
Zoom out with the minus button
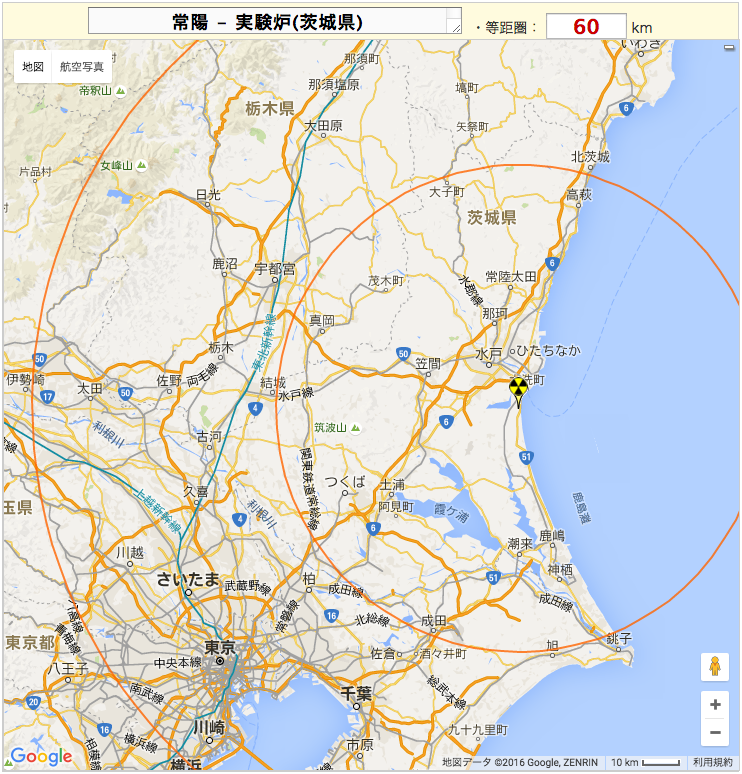click(714, 733)
